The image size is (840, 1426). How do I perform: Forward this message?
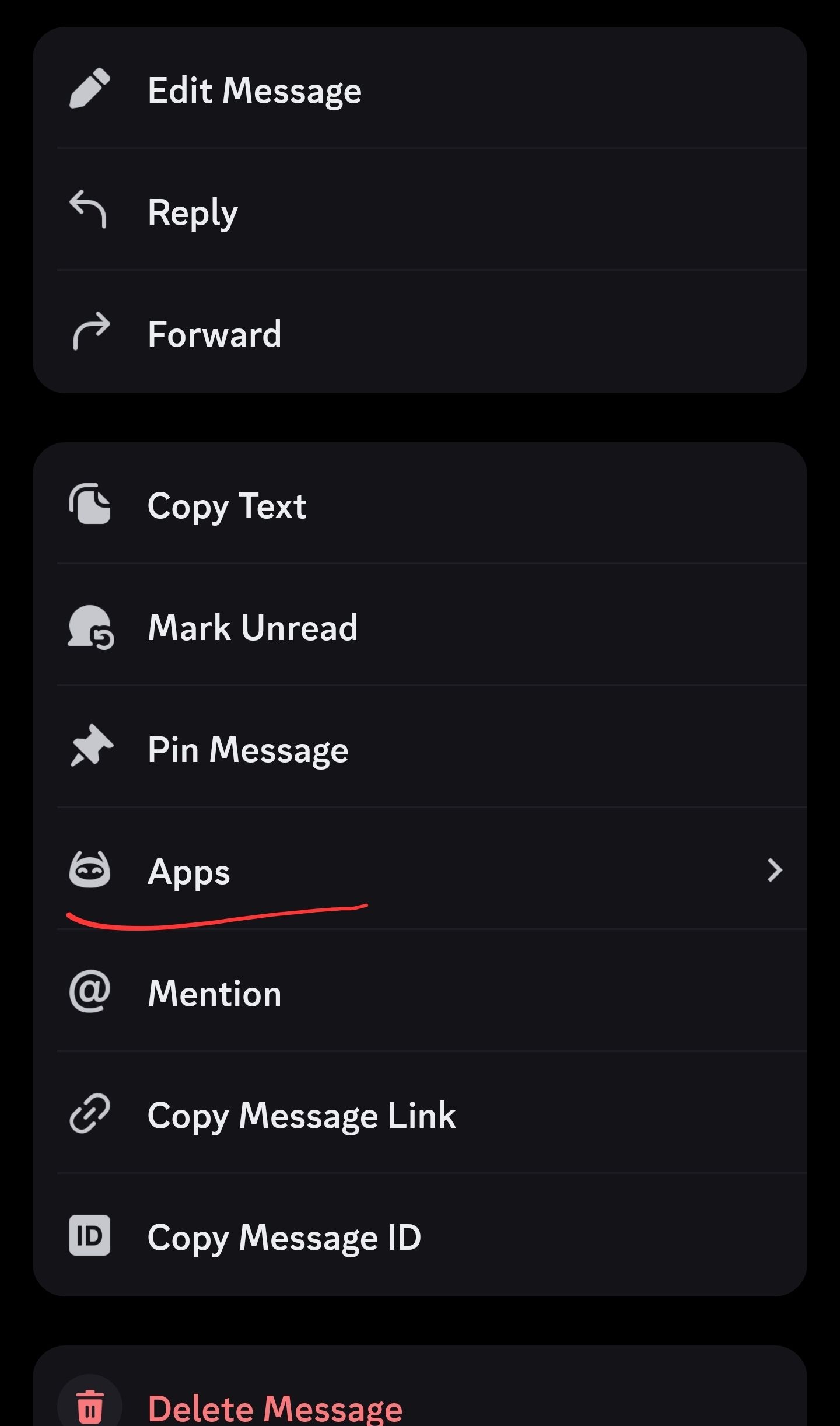click(x=215, y=334)
